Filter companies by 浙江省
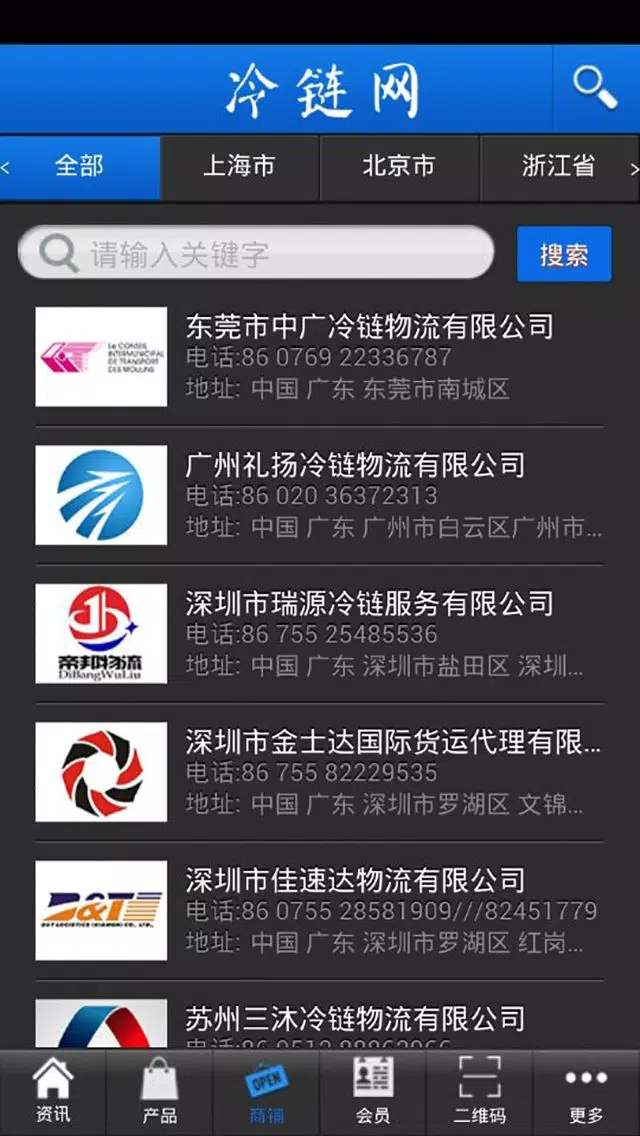 click(x=558, y=167)
